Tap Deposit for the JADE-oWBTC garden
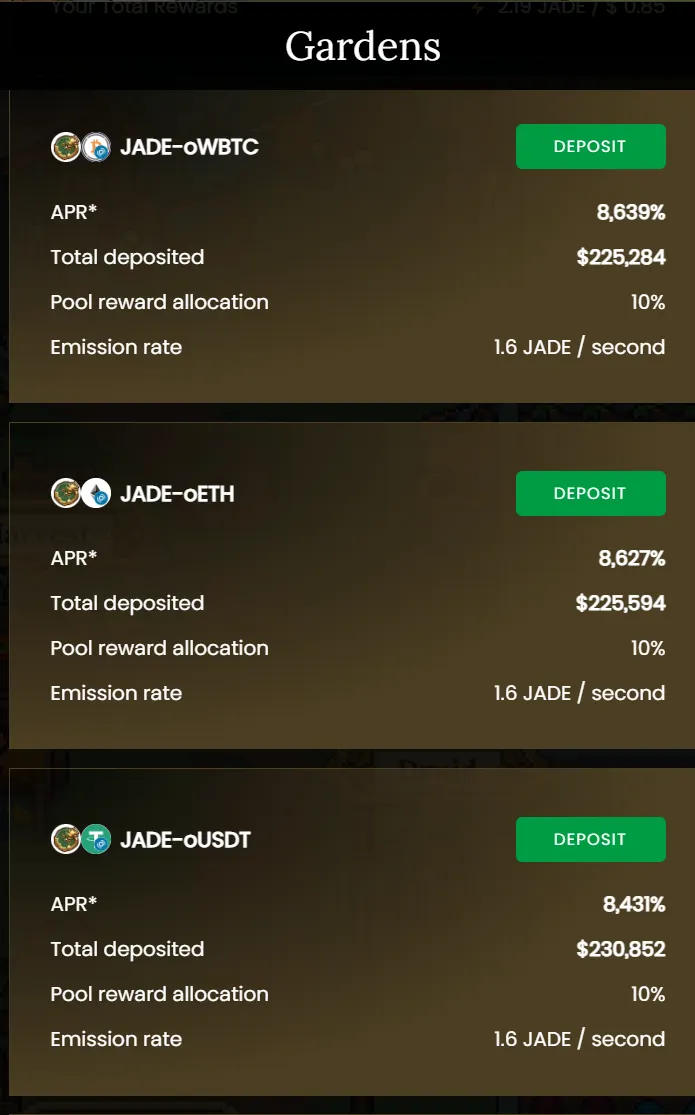The height and width of the screenshot is (1115, 695). (590, 147)
